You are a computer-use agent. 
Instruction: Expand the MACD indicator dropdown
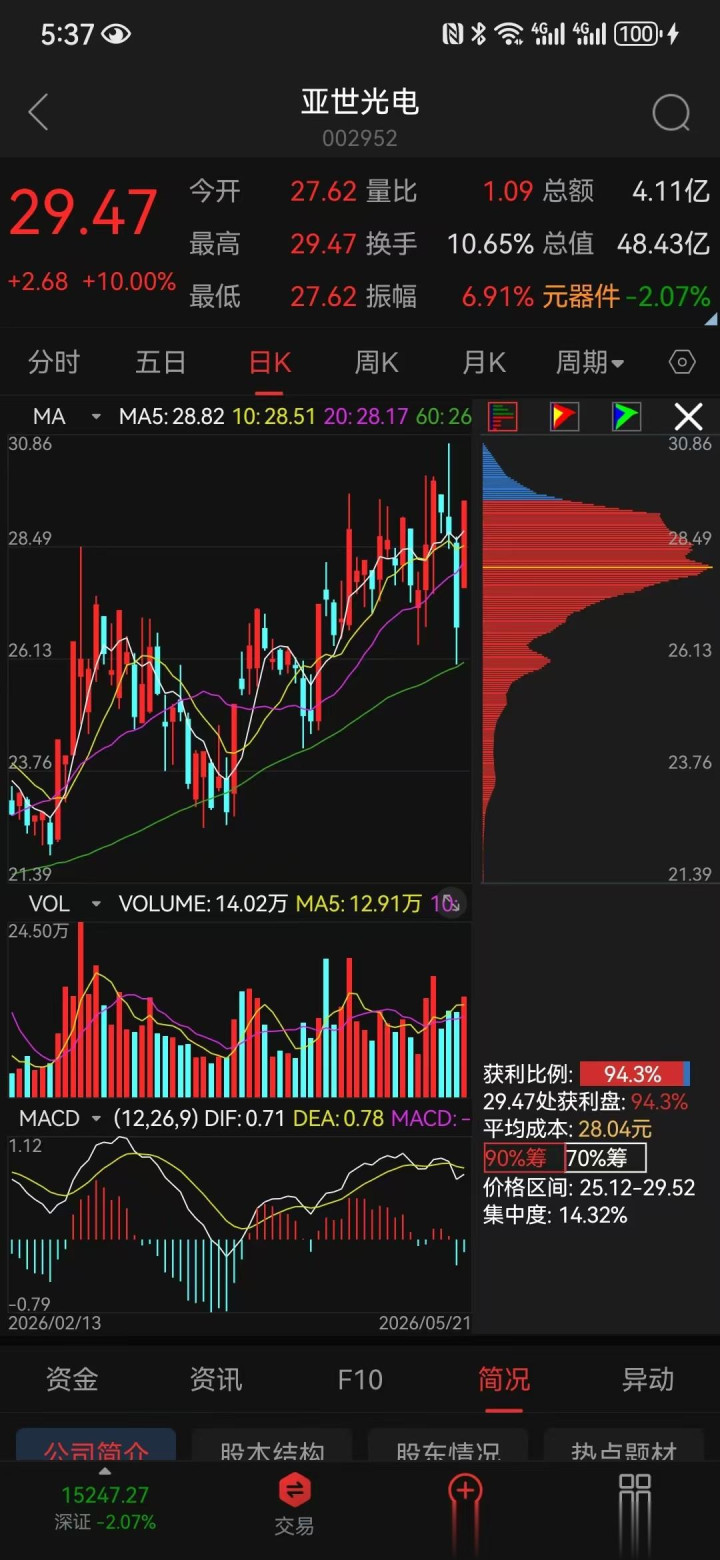[x=61, y=1118]
